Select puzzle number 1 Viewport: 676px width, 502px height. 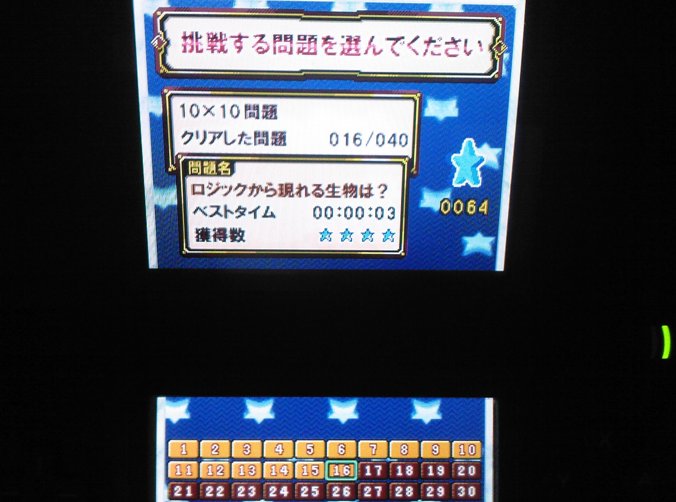pyautogui.click(x=183, y=450)
